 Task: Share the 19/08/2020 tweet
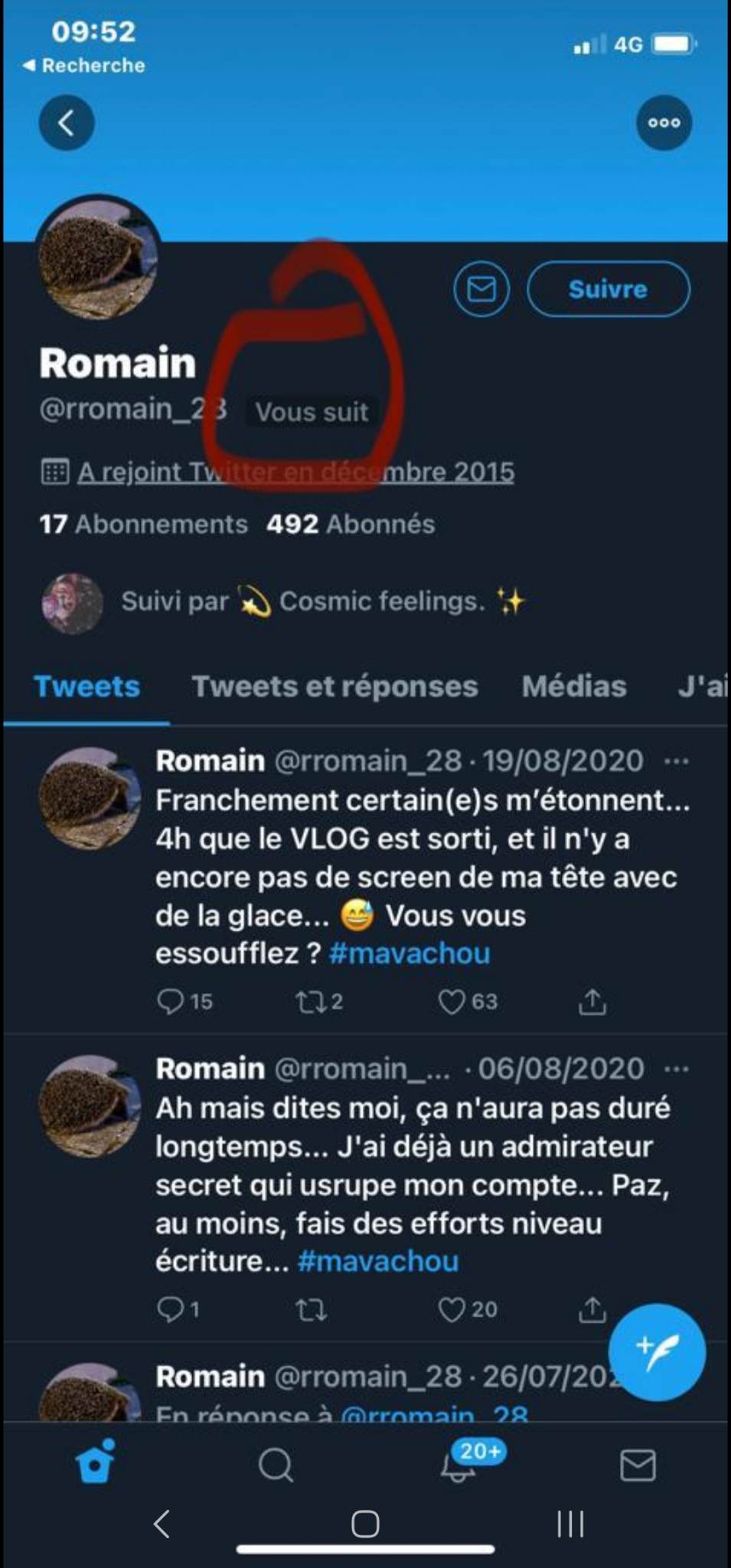(592, 1001)
